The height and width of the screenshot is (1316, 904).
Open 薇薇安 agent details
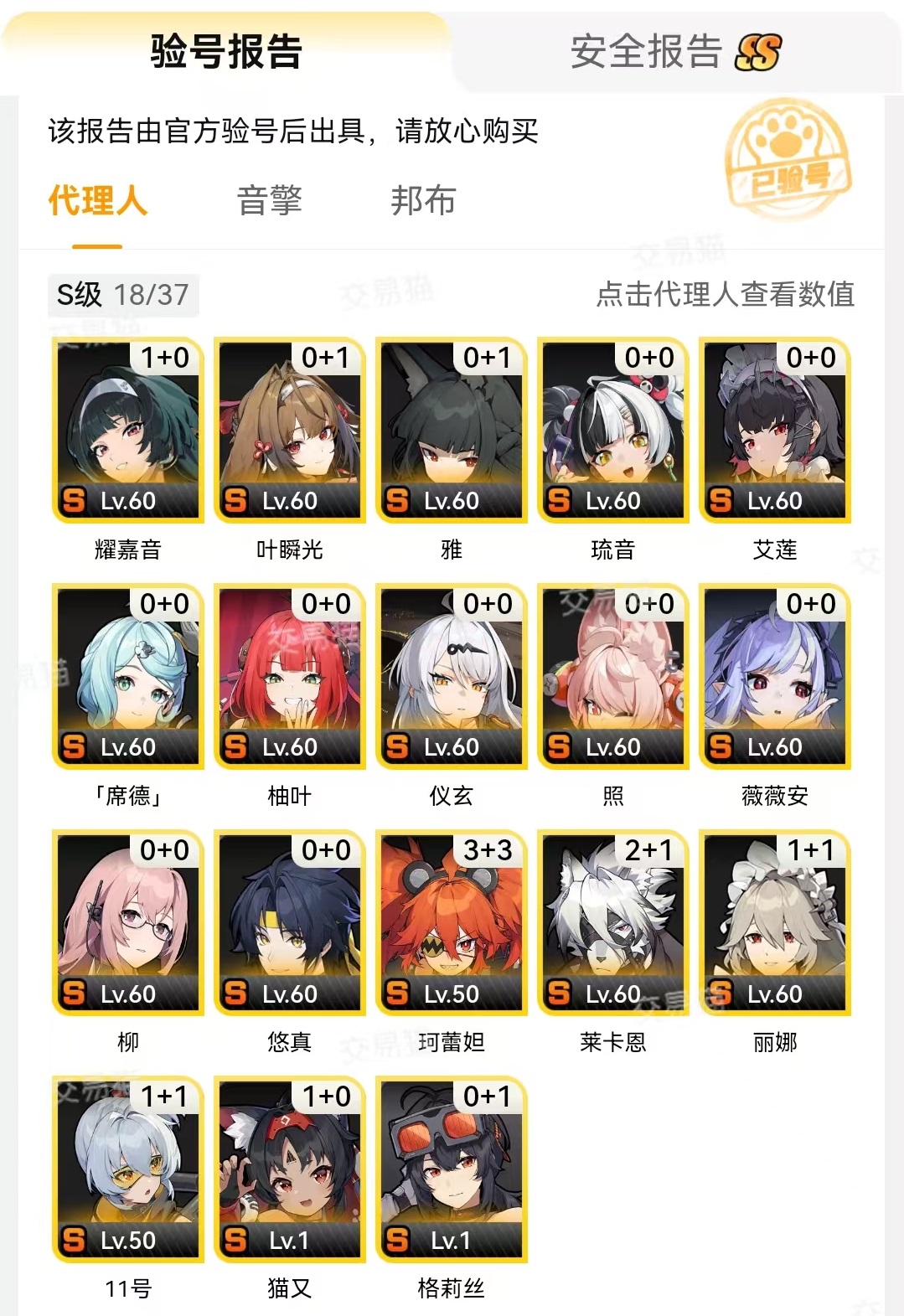[775, 676]
